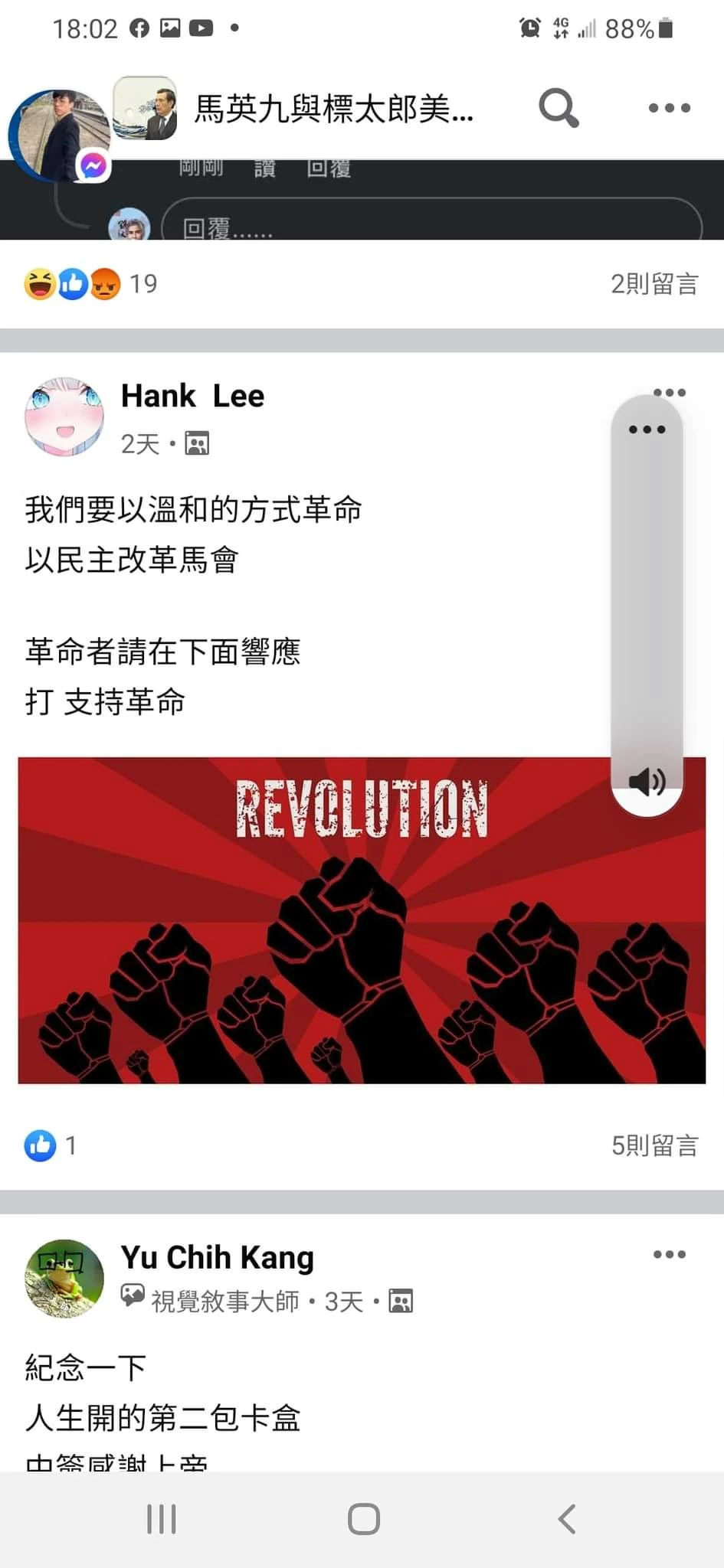Go back with system back button
Screen dimensions: 724x1568
pos(566,1519)
